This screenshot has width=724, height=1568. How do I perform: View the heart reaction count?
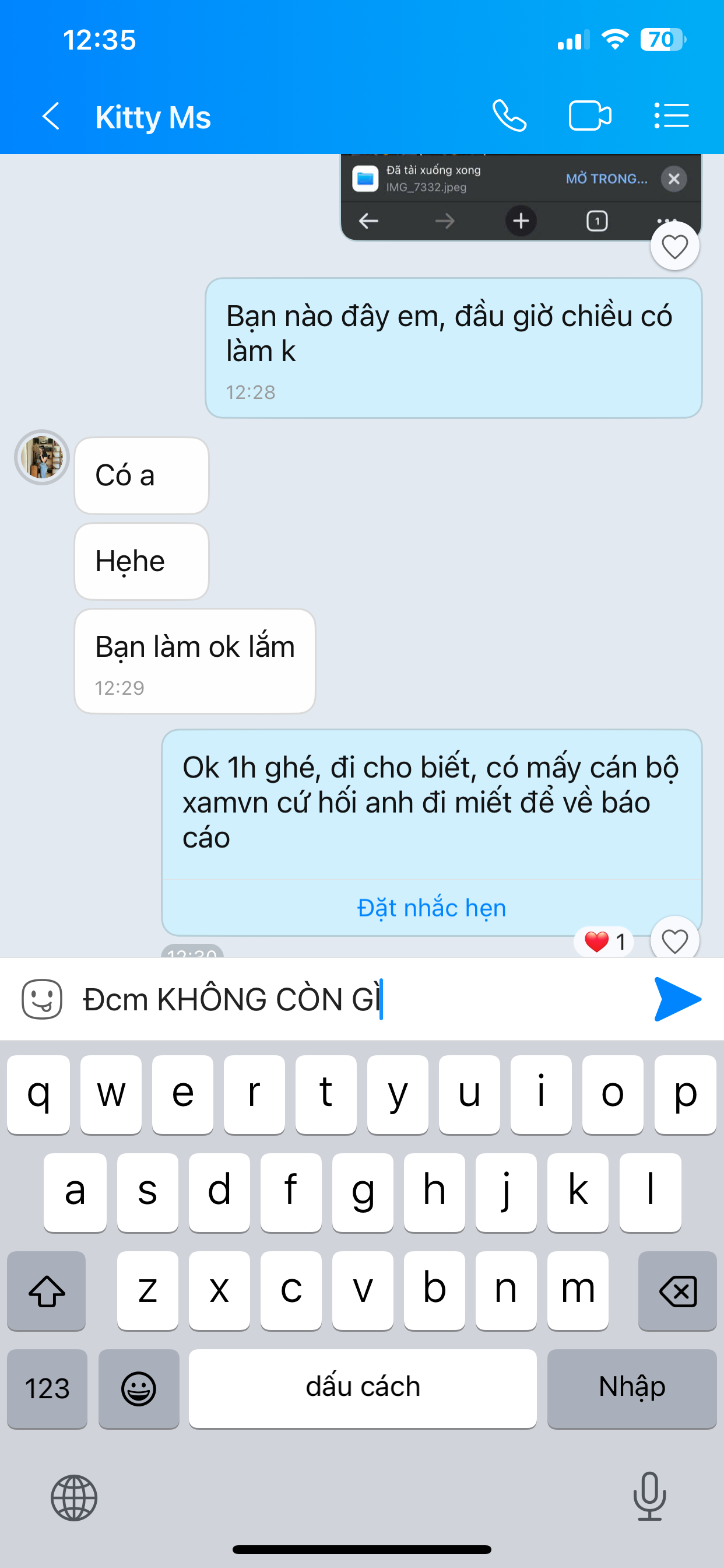(604, 942)
